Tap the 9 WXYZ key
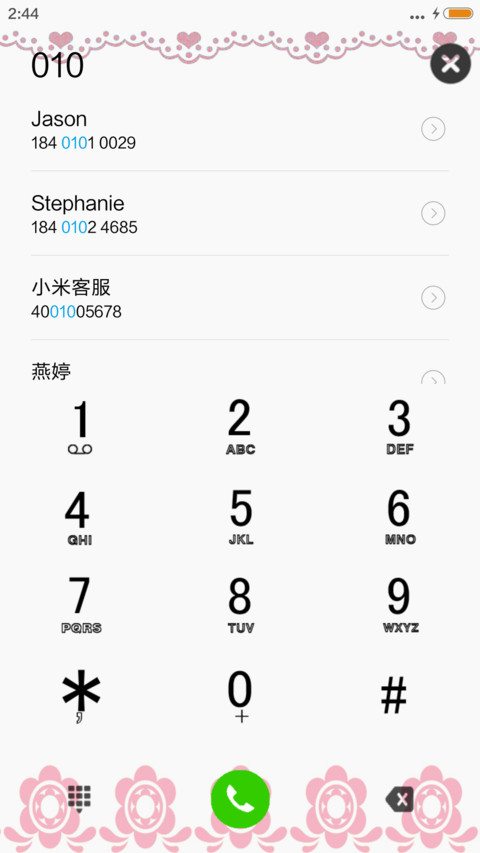 point(399,605)
